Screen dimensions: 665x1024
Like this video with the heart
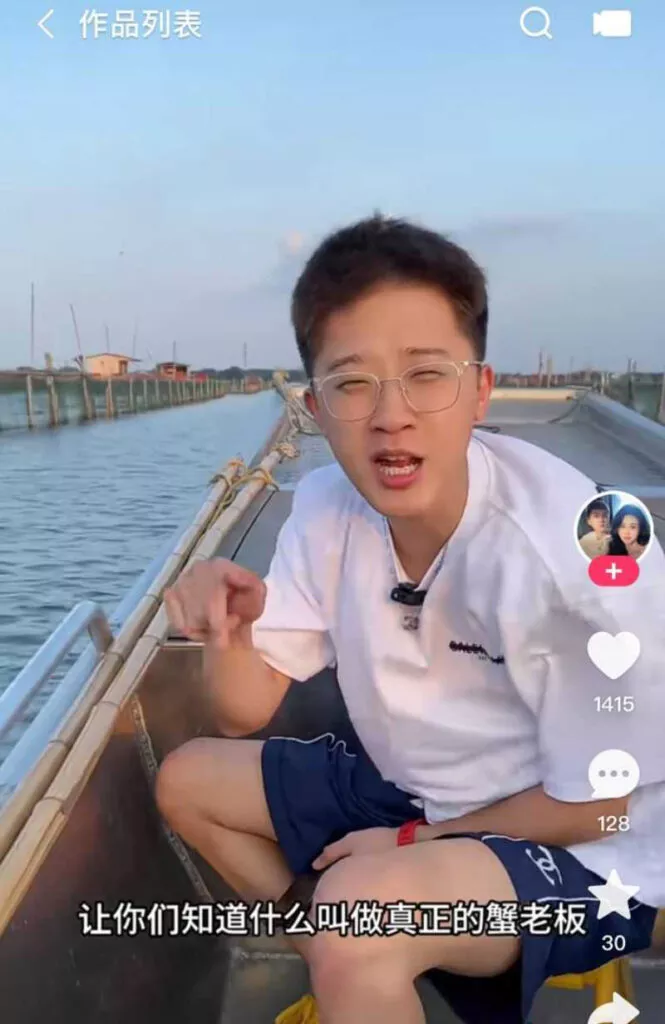[x=613, y=656]
